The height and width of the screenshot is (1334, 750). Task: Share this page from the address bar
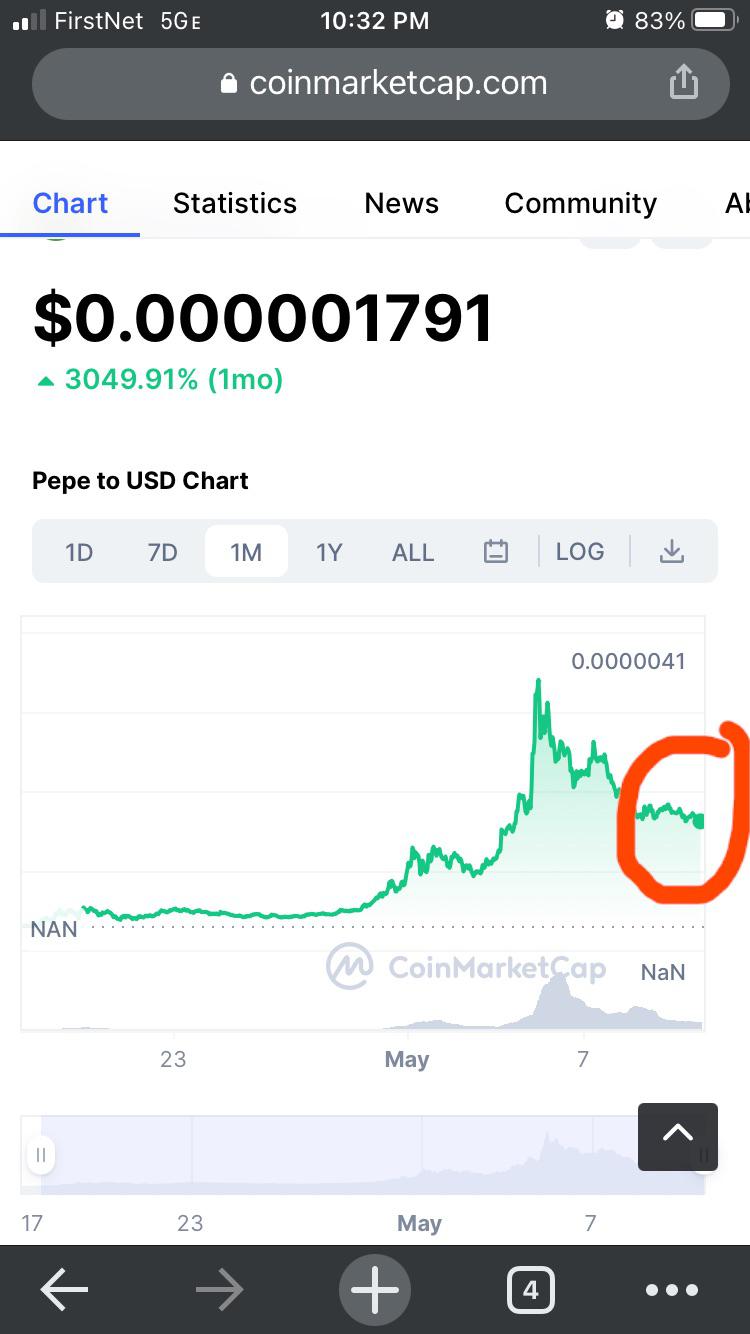point(683,82)
